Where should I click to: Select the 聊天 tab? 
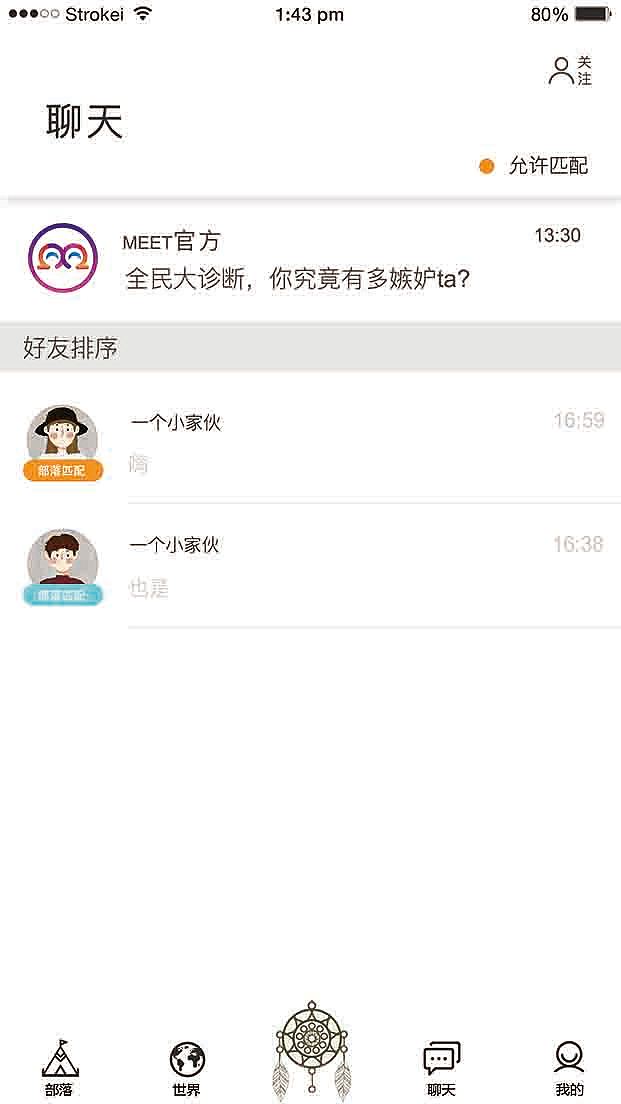(x=441, y=1066)
